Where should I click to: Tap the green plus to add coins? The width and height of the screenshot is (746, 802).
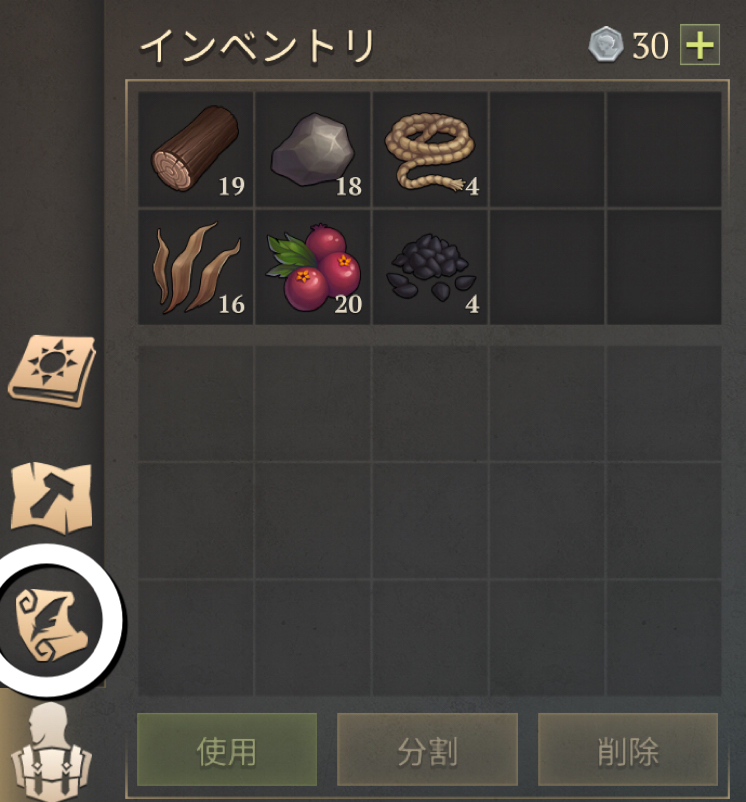coord(699,45)
